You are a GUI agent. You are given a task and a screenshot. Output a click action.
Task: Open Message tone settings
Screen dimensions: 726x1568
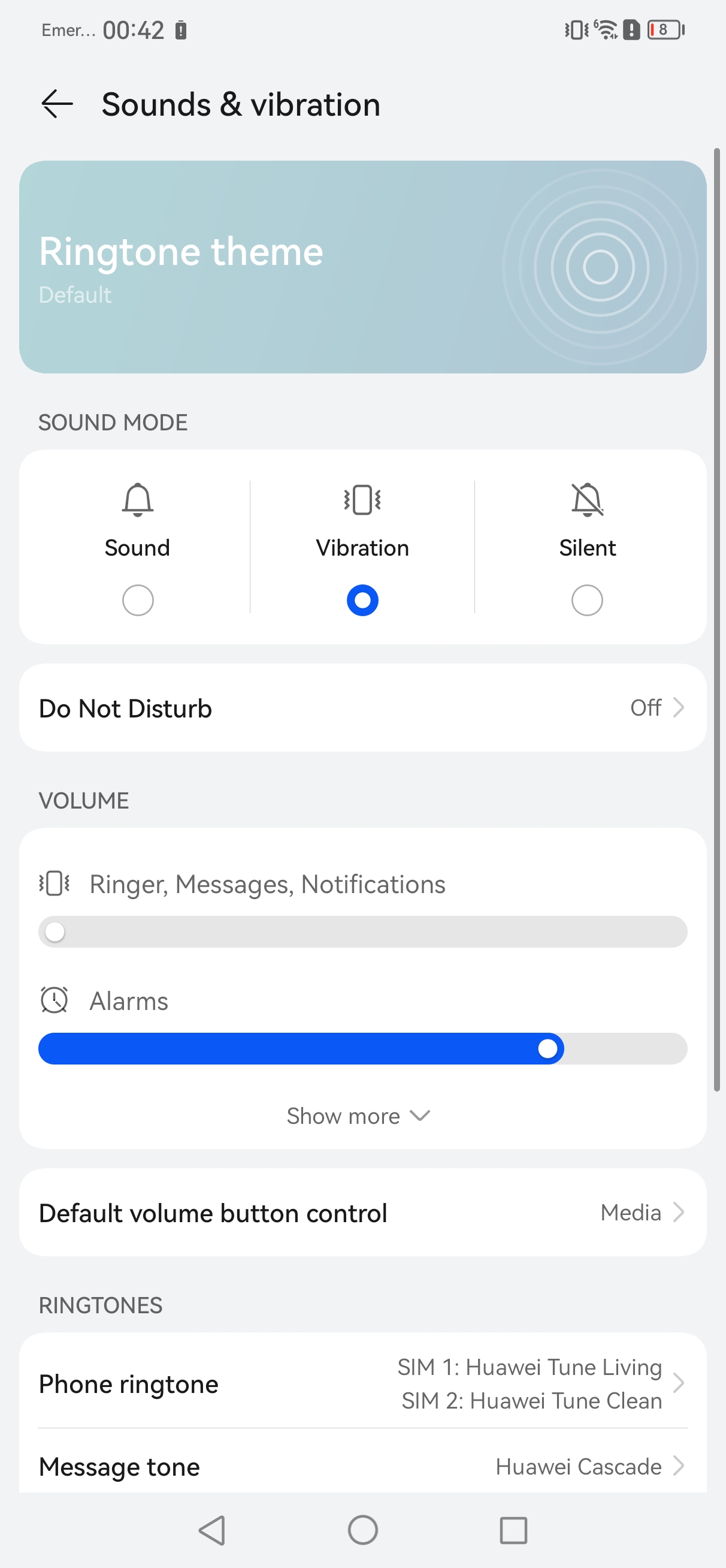point(362,1466)
